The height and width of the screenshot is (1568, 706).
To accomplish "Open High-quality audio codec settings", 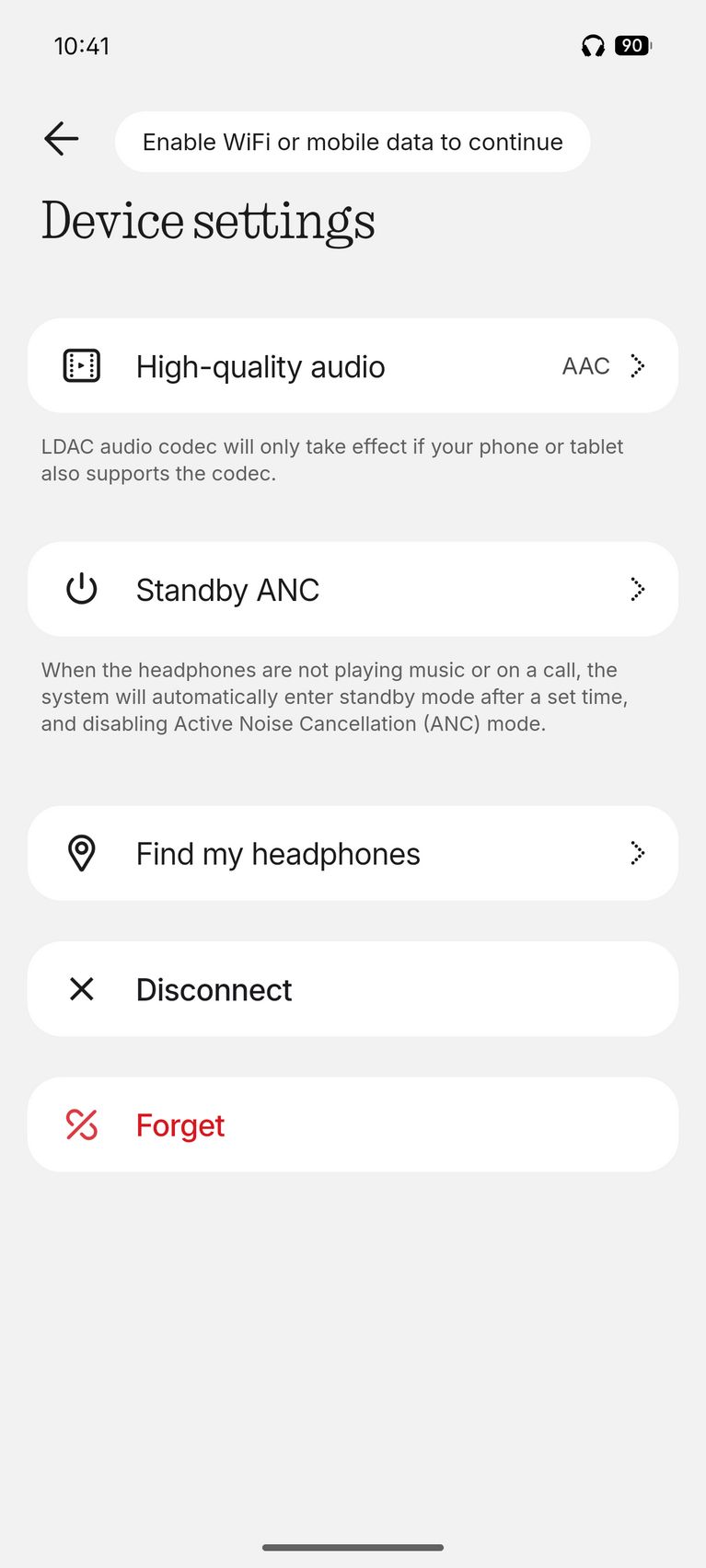I will [353, 366].
